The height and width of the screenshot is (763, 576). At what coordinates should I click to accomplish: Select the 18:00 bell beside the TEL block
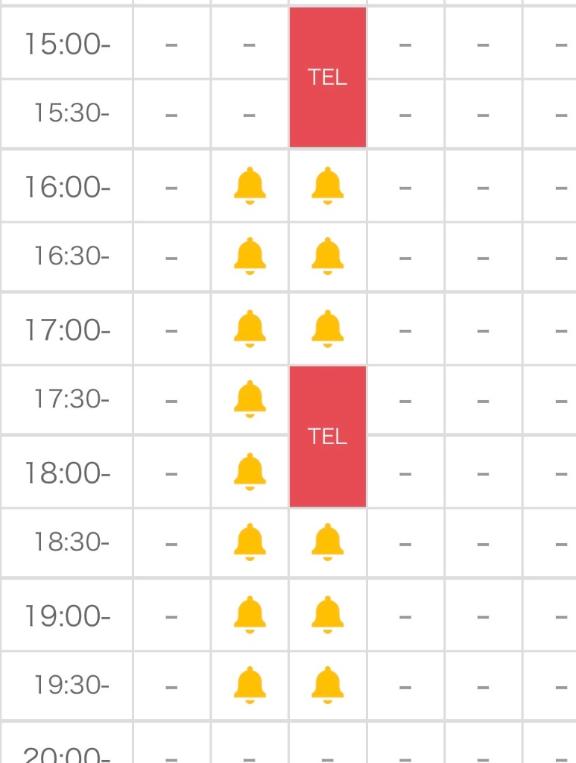pos(250,472)
